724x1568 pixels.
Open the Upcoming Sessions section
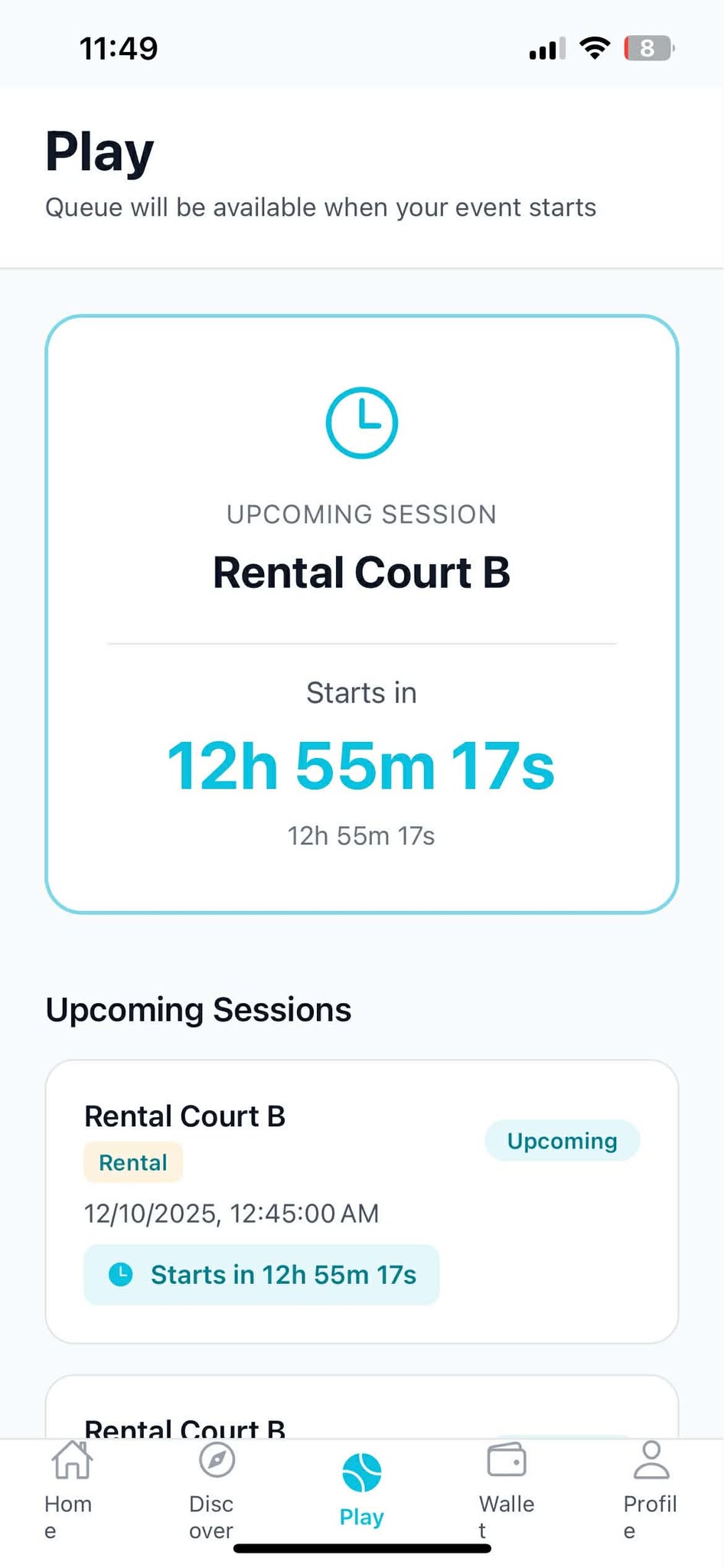click(x=198, y=1009)
